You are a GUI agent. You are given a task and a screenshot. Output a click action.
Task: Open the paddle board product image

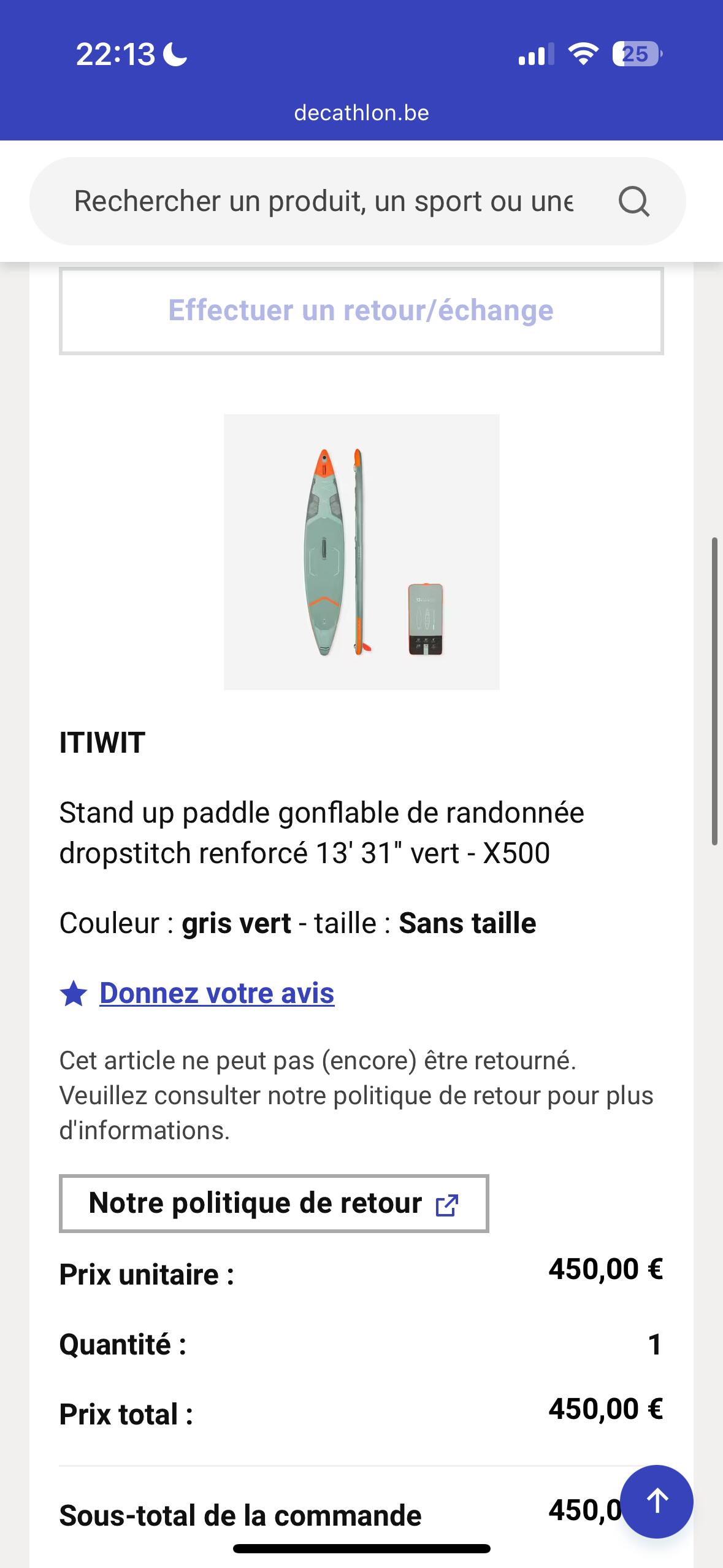click(361, 551)
